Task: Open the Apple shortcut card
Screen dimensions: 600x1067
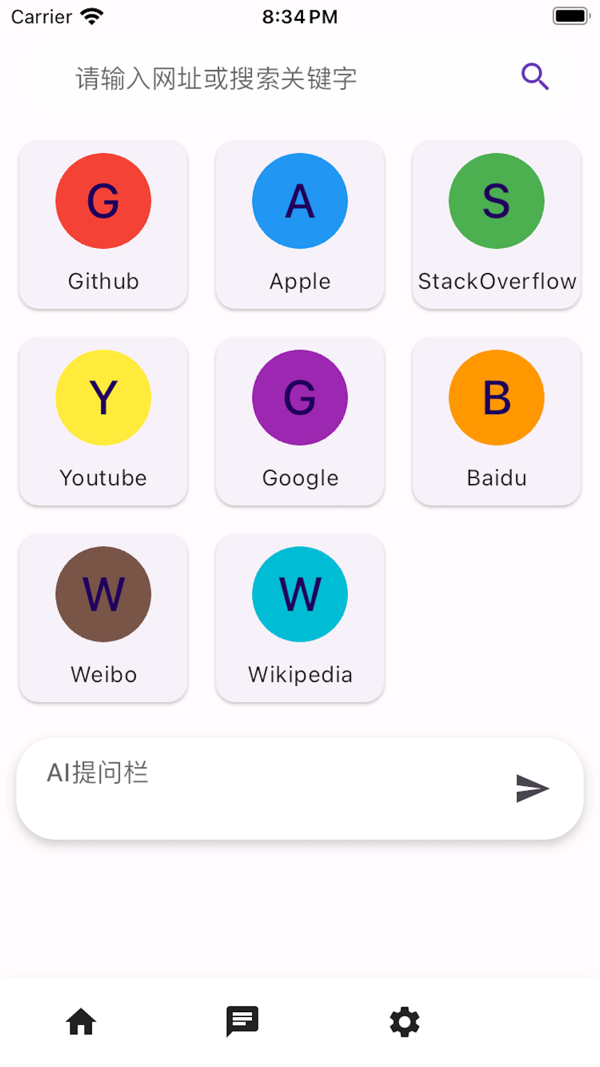Action: pyautogui.click(x=300, y=224)
